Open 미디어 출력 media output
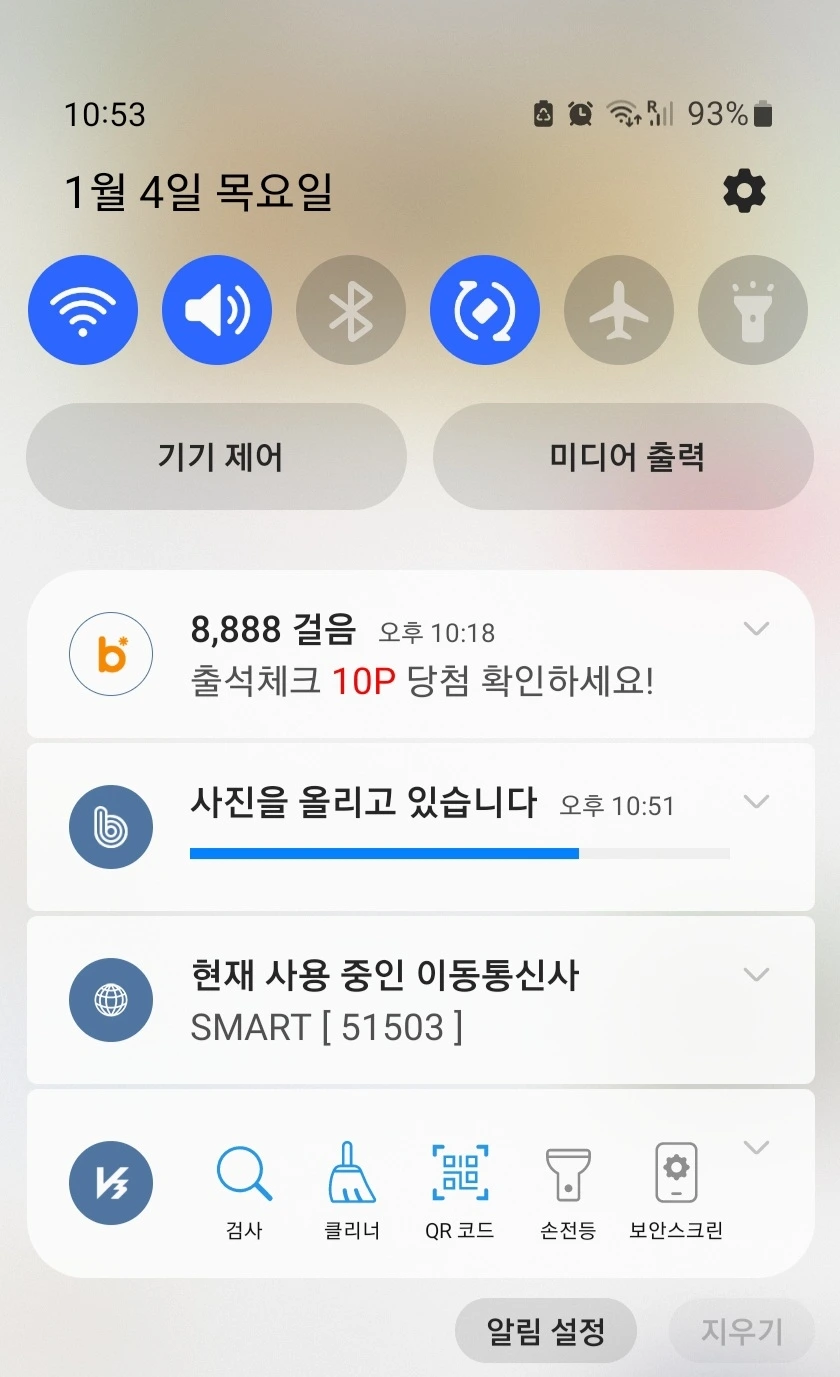Image resolution: width=840 pixels, height=1377 pixels. click(x=623, y=457)
